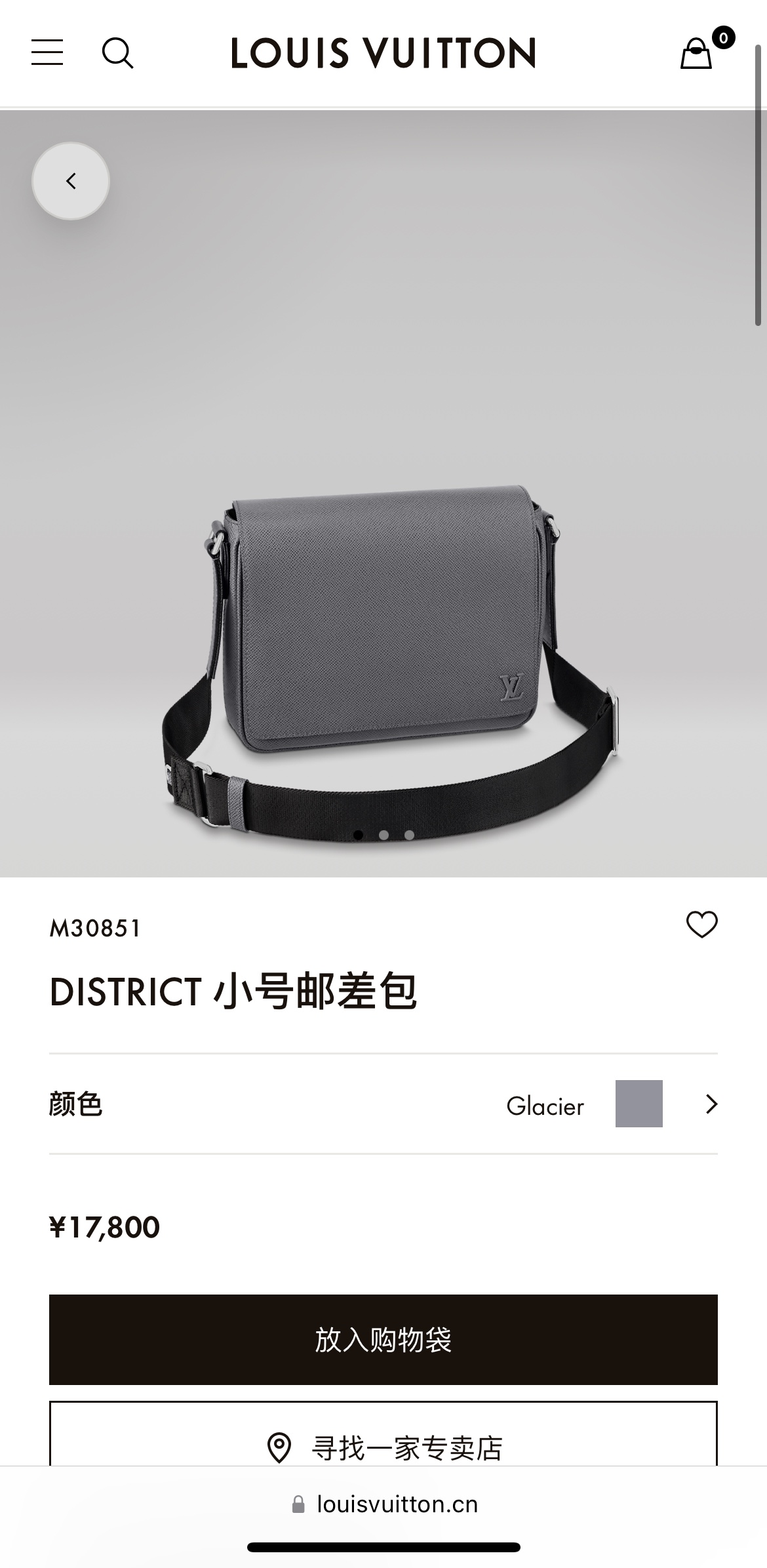
Task: Go back with the round arrow button
Action: (x=71, y=181)
